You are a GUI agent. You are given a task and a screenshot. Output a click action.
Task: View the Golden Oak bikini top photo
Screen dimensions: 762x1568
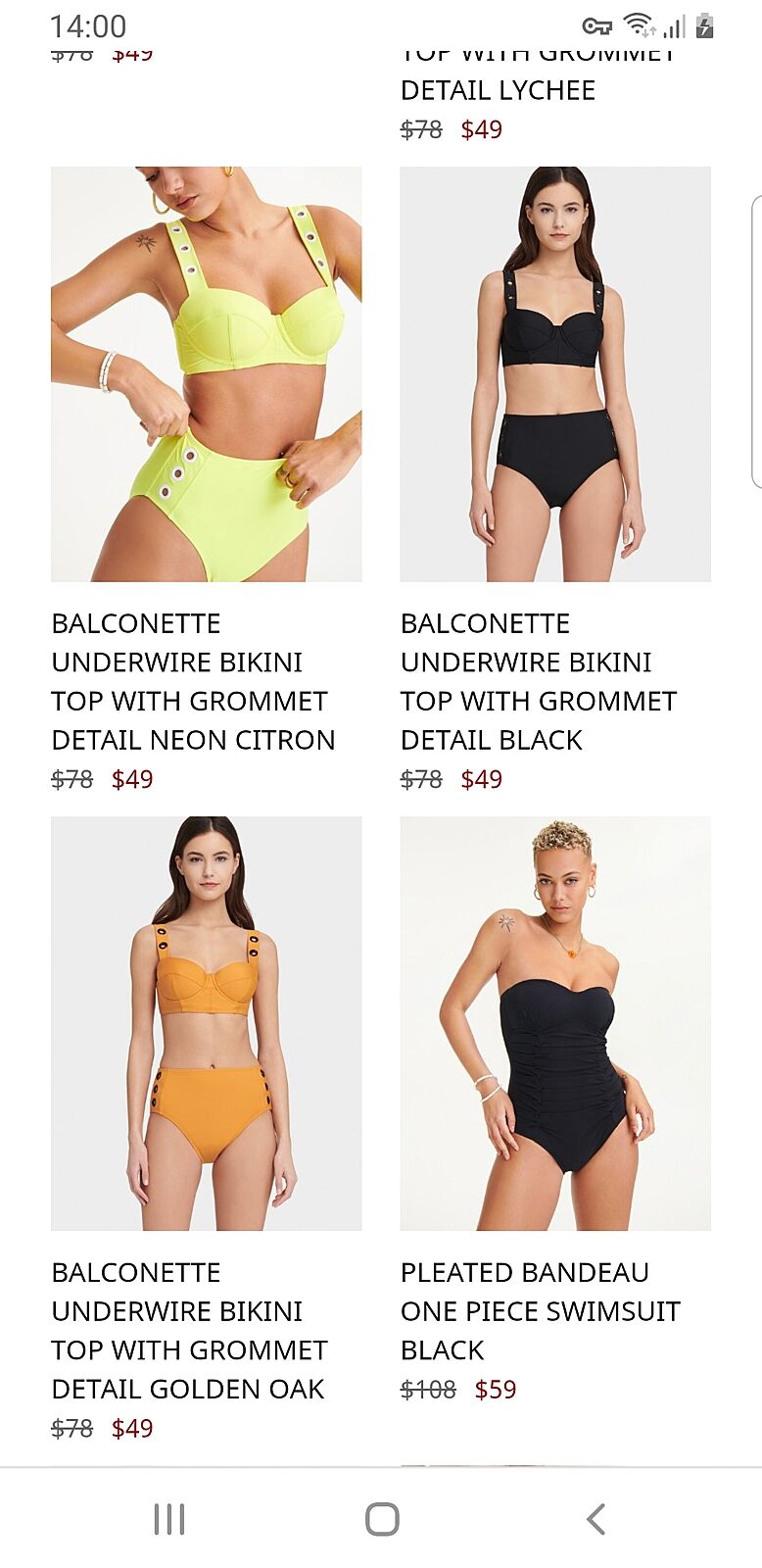[206, 1022]
